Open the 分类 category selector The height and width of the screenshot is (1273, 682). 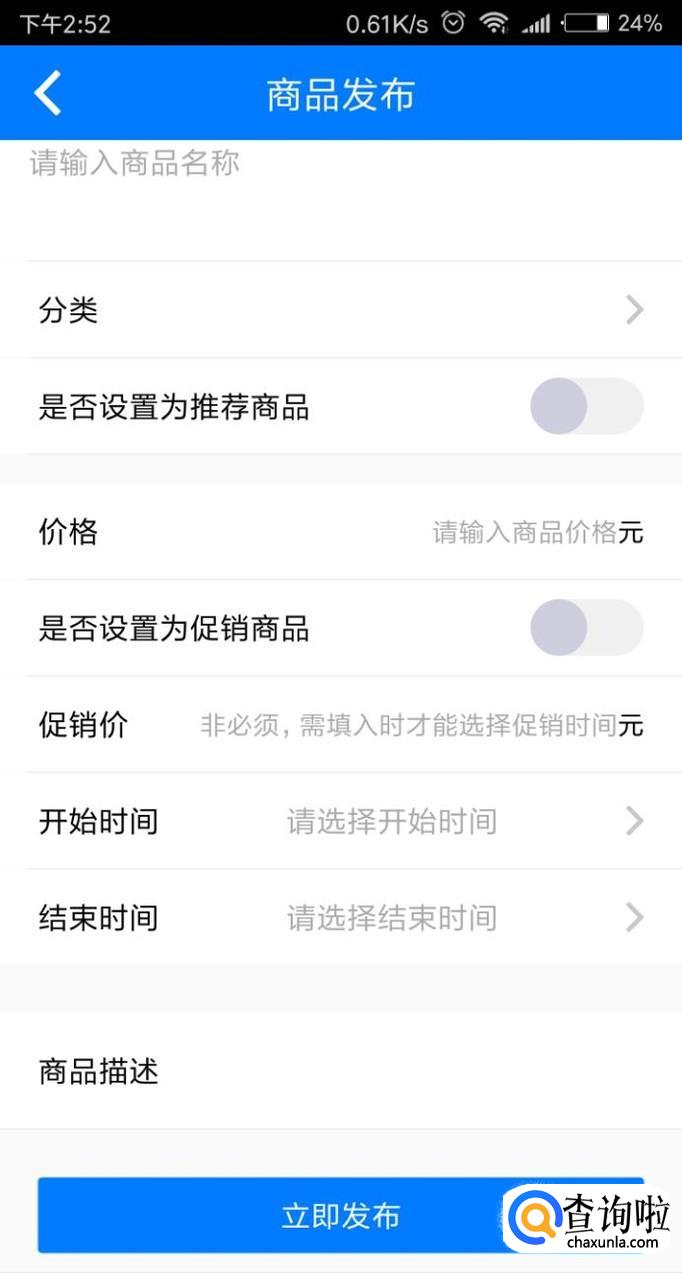pos(340,311)
